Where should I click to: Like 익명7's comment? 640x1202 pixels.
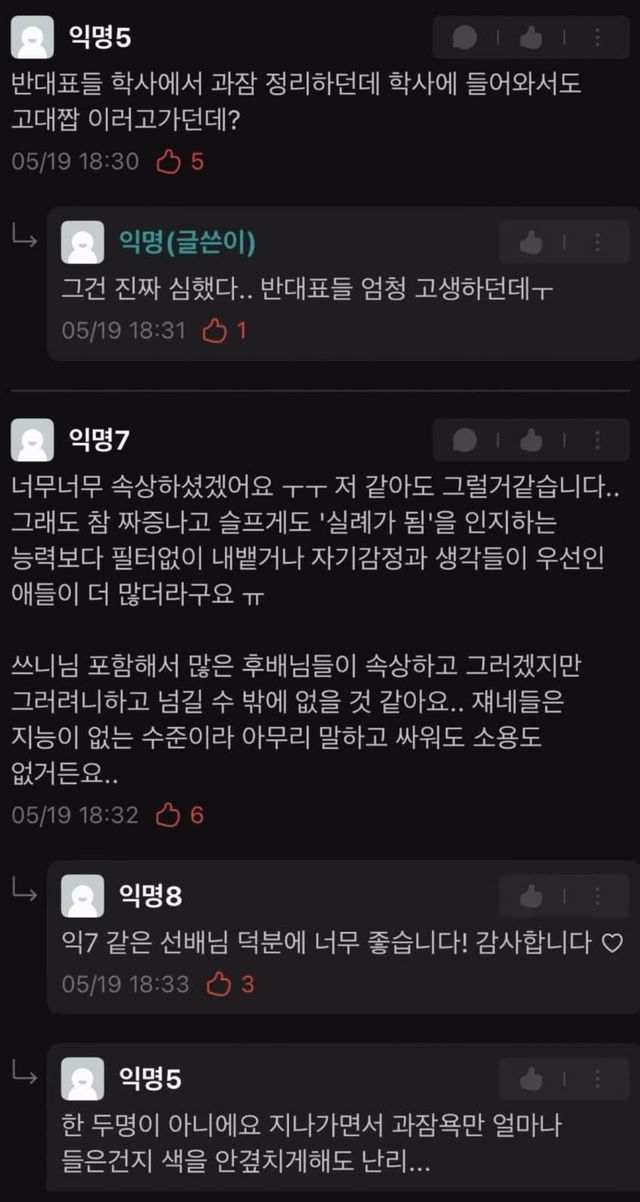point(531,439)
